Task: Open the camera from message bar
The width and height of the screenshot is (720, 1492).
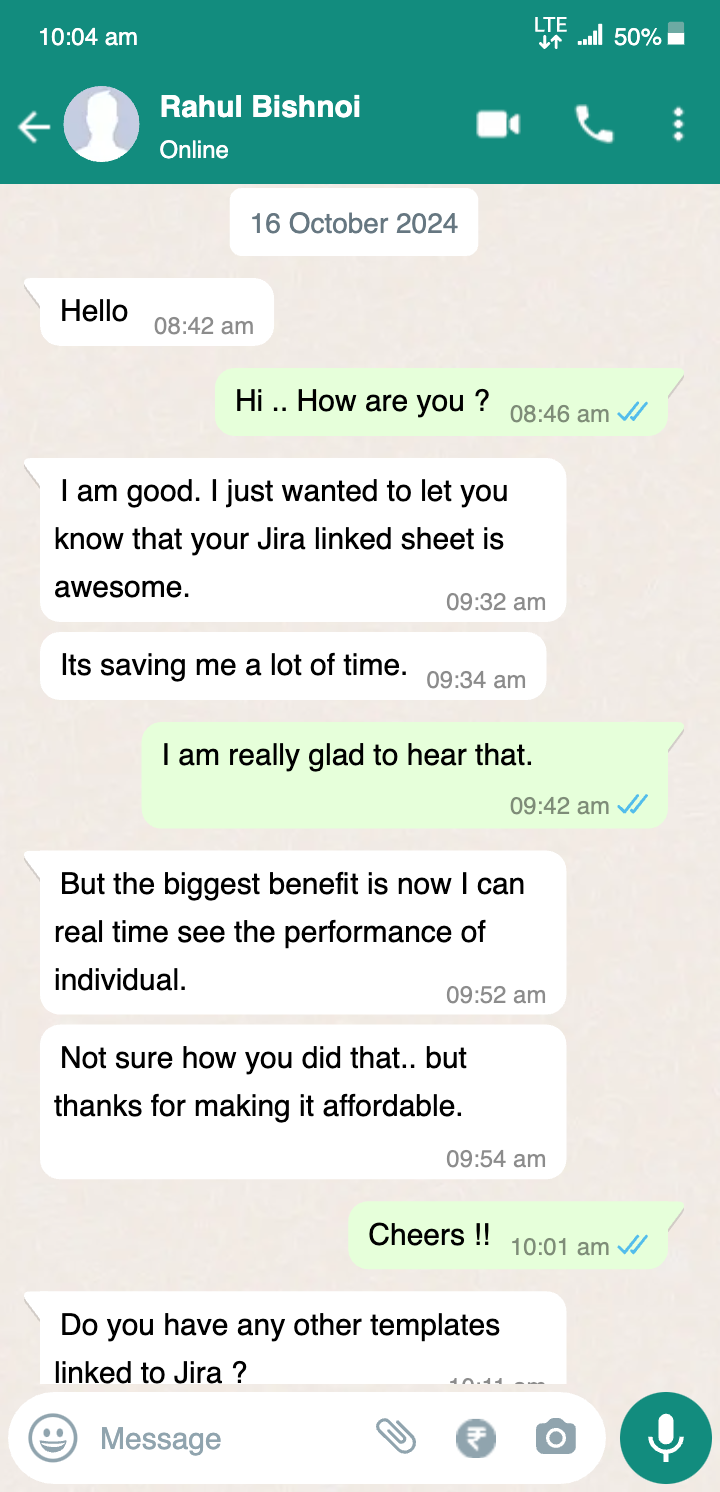Action: pyautogui.click(x=556, y=1438)
